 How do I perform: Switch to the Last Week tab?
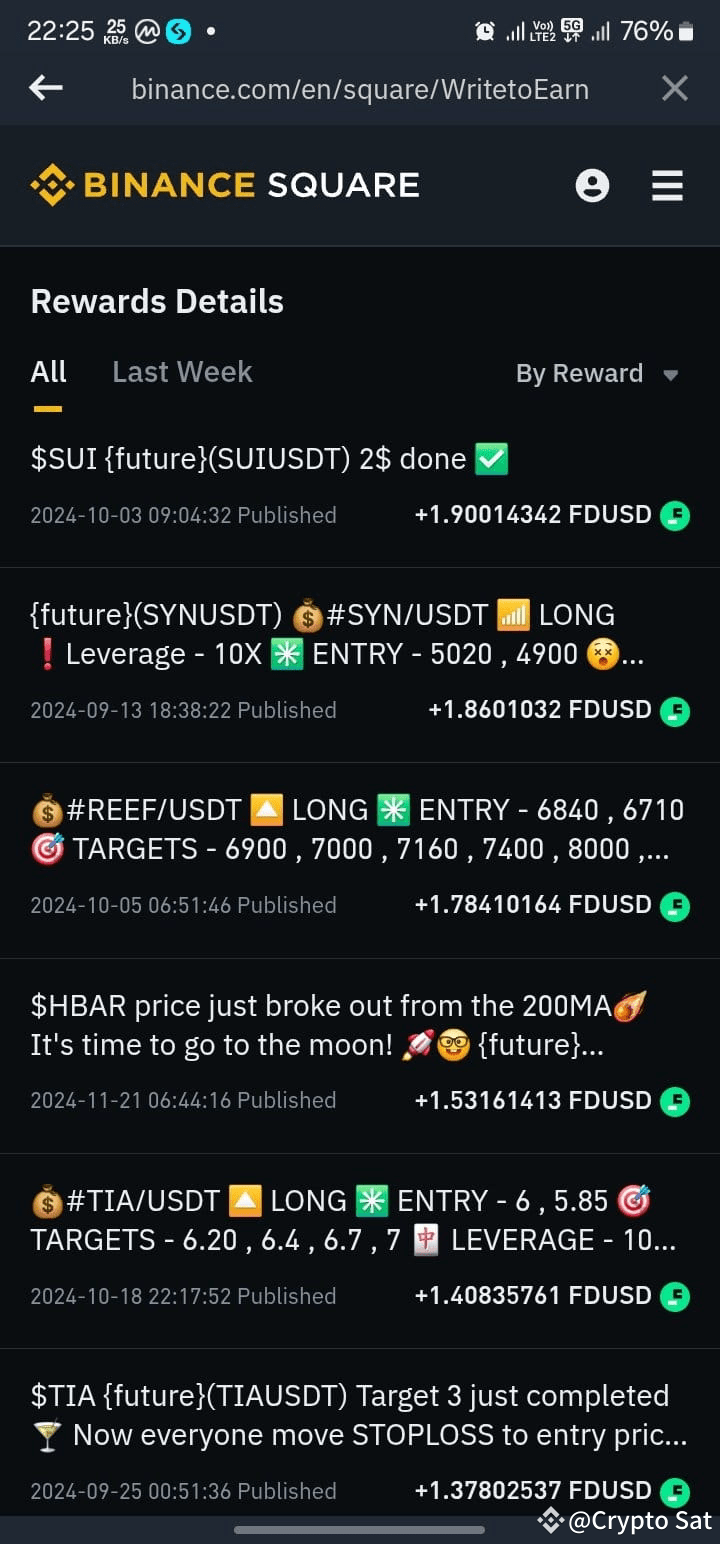182,371
